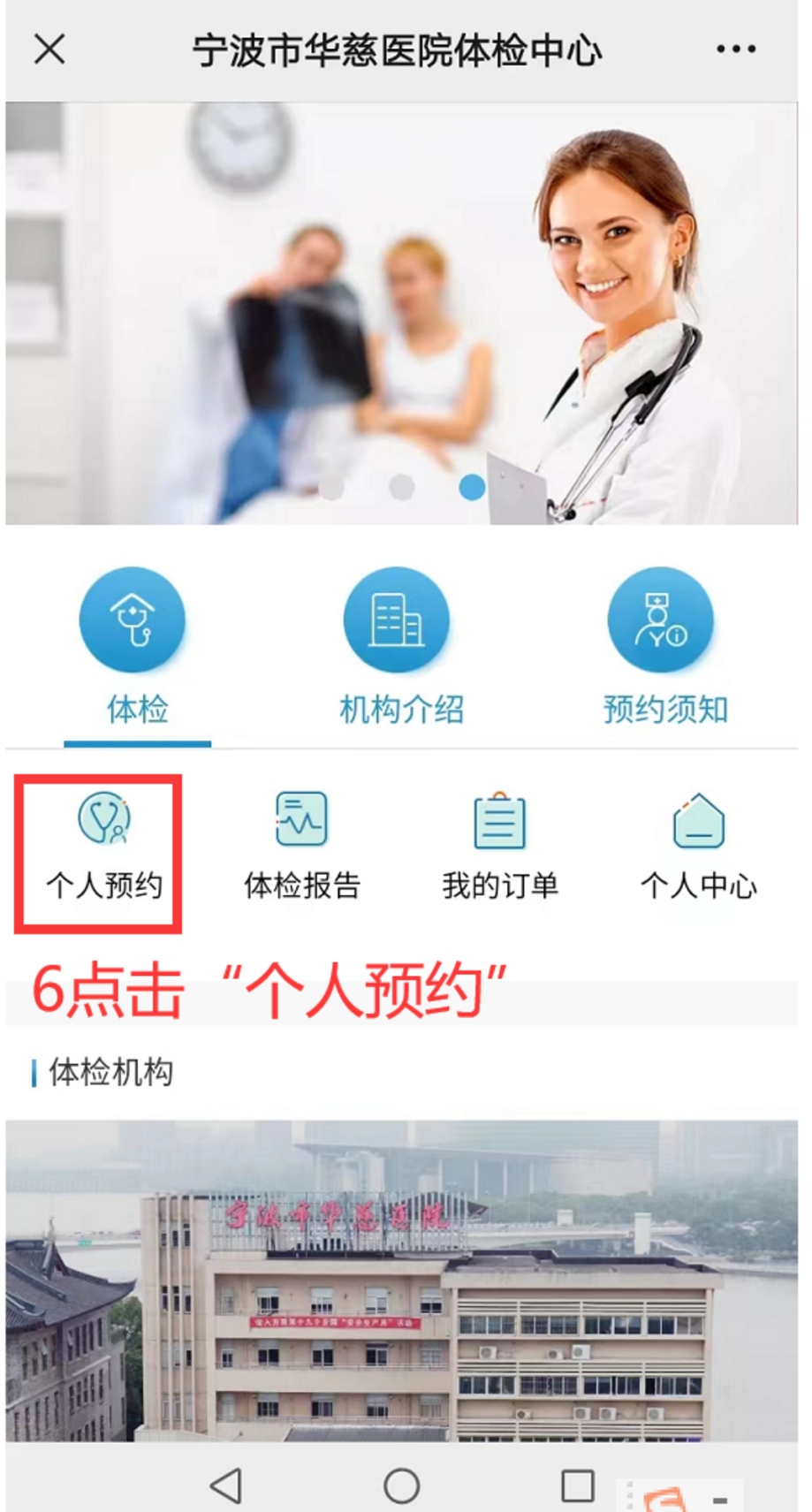Open the three-dot overflow menu
The width and height of the screenshot is (812, 1512).
[735, 49]
